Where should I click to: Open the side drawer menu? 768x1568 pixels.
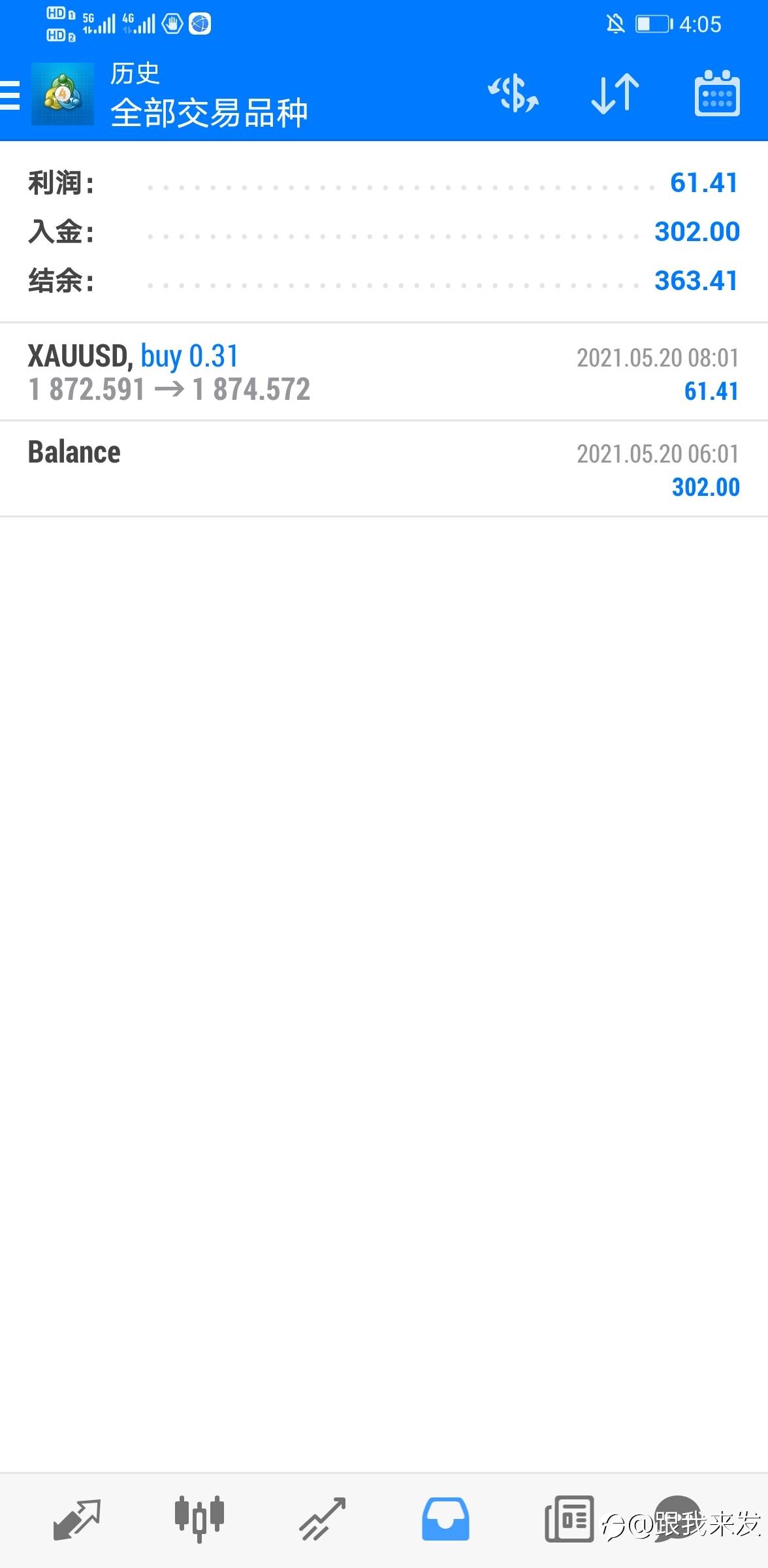(x=10, y=95)
